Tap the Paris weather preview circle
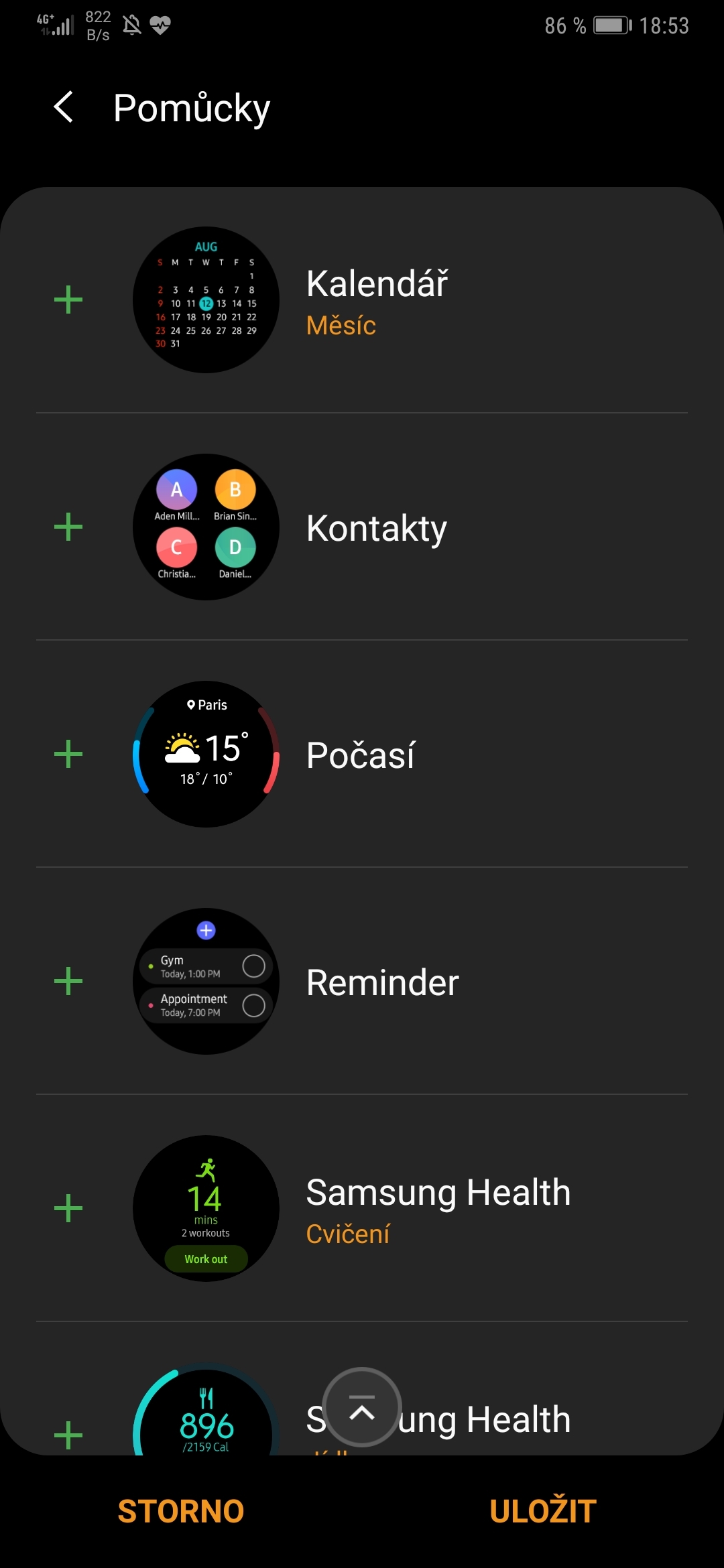This screenshot has height=1568, width=724. (206, 754)
